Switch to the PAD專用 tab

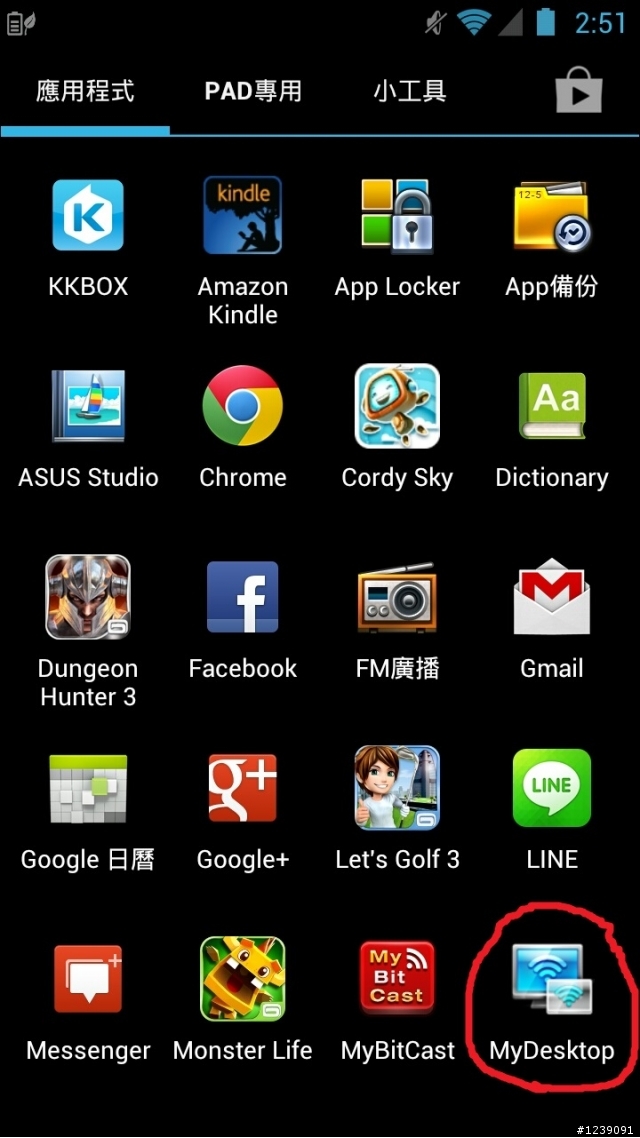click(x=253, y=91)
